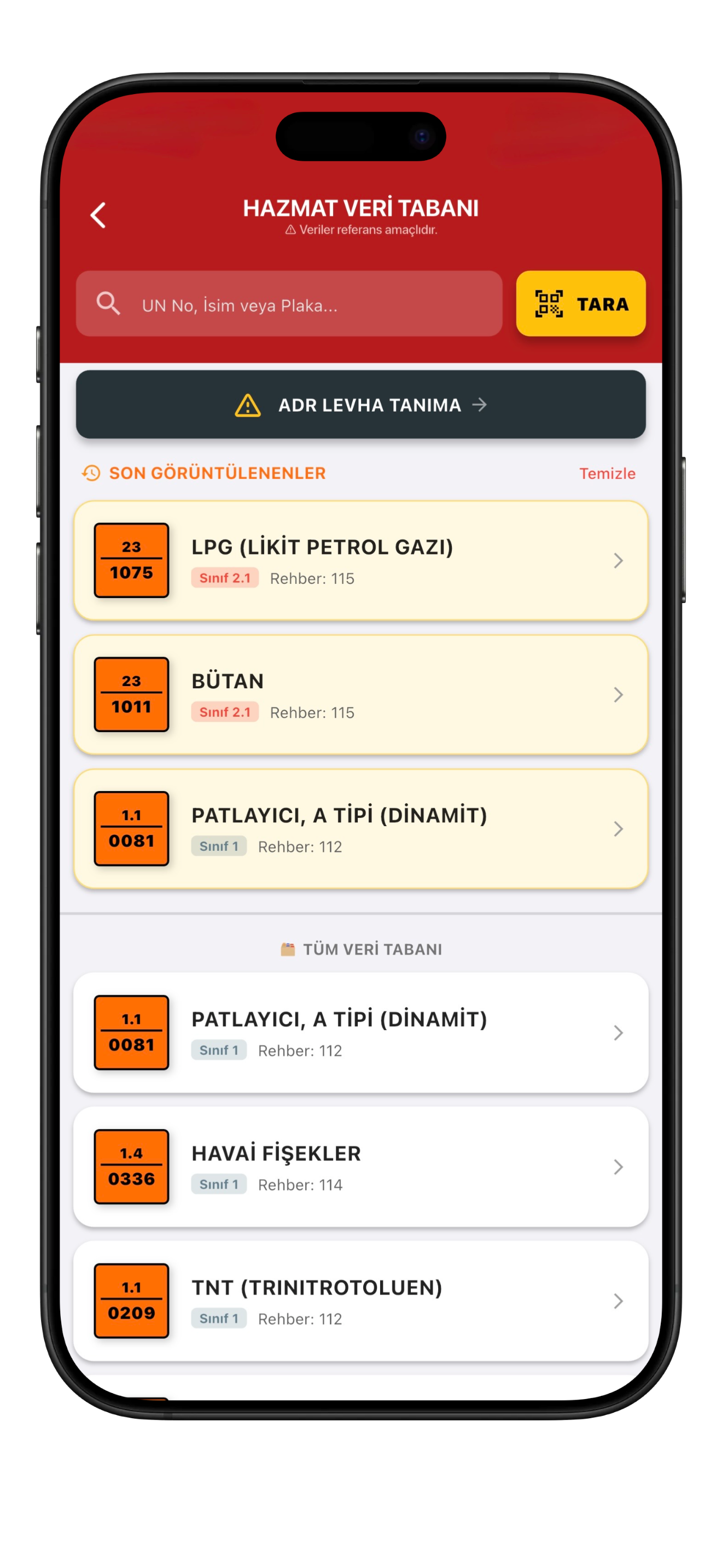Select the HAVAİ FİŞEKLER 0336 card
Viewport: 722px width, 1568px height.
point(360,1166)
